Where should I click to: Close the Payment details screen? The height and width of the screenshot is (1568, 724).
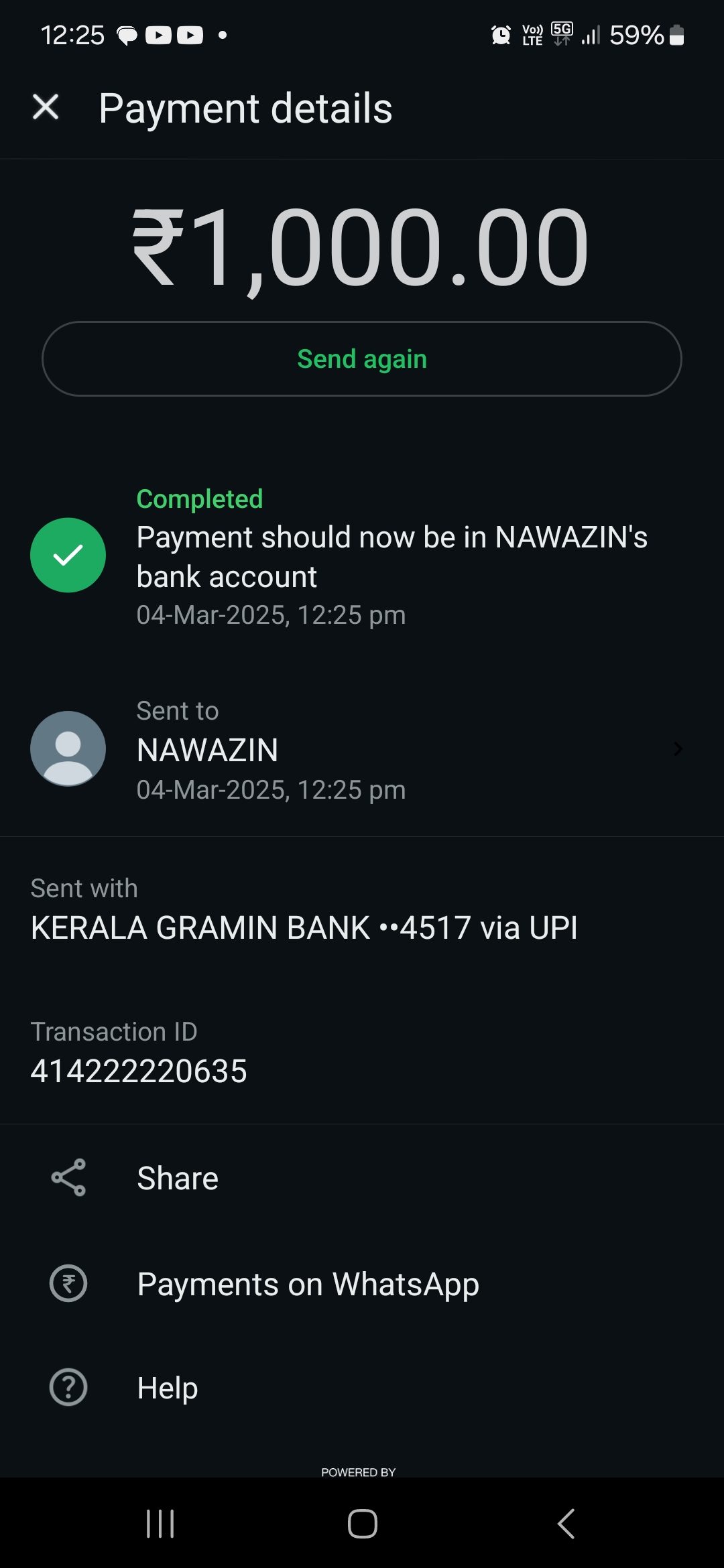point(46,107)
